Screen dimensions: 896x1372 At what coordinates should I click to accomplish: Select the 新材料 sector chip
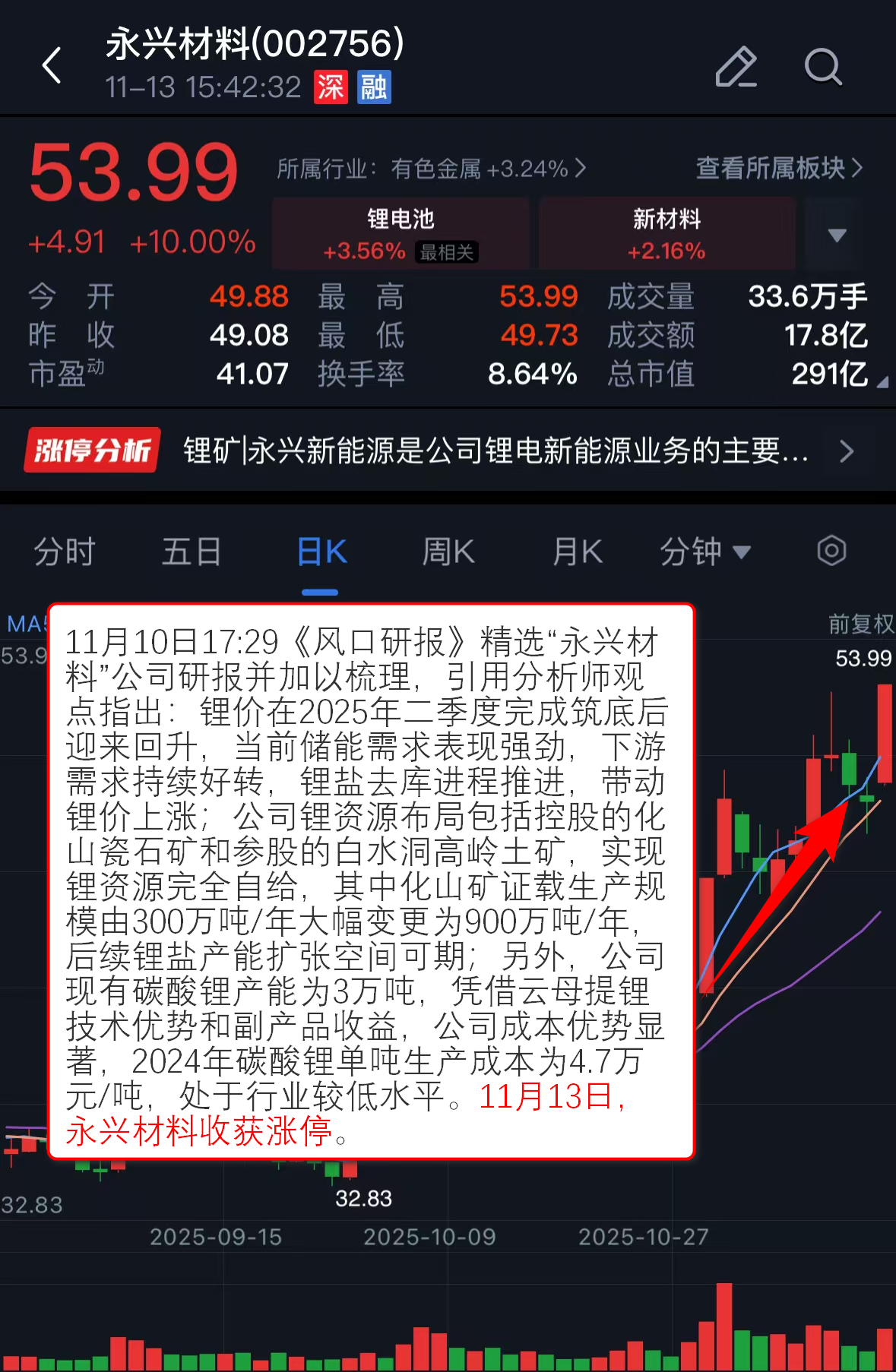coord(666,233)
